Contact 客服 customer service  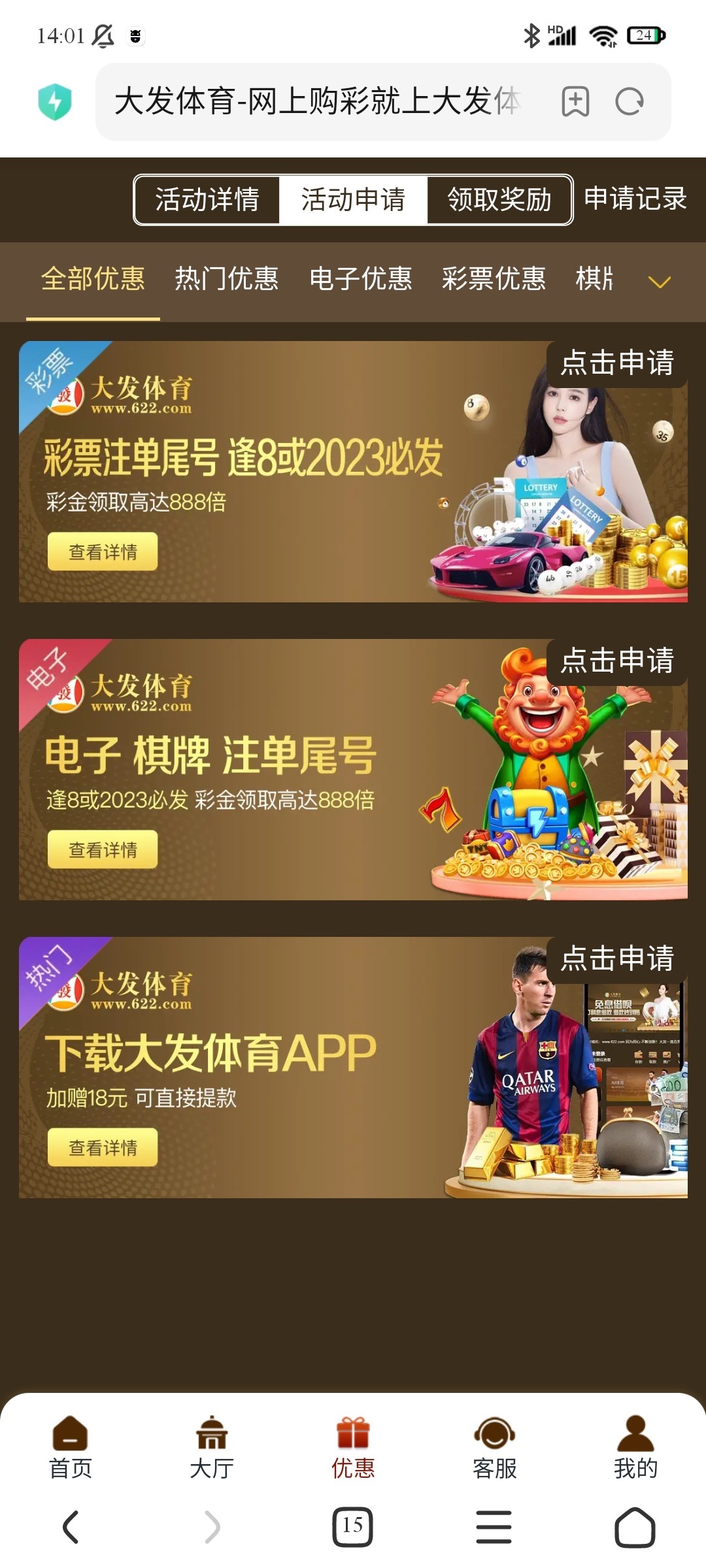click(x=494, y=1448)
